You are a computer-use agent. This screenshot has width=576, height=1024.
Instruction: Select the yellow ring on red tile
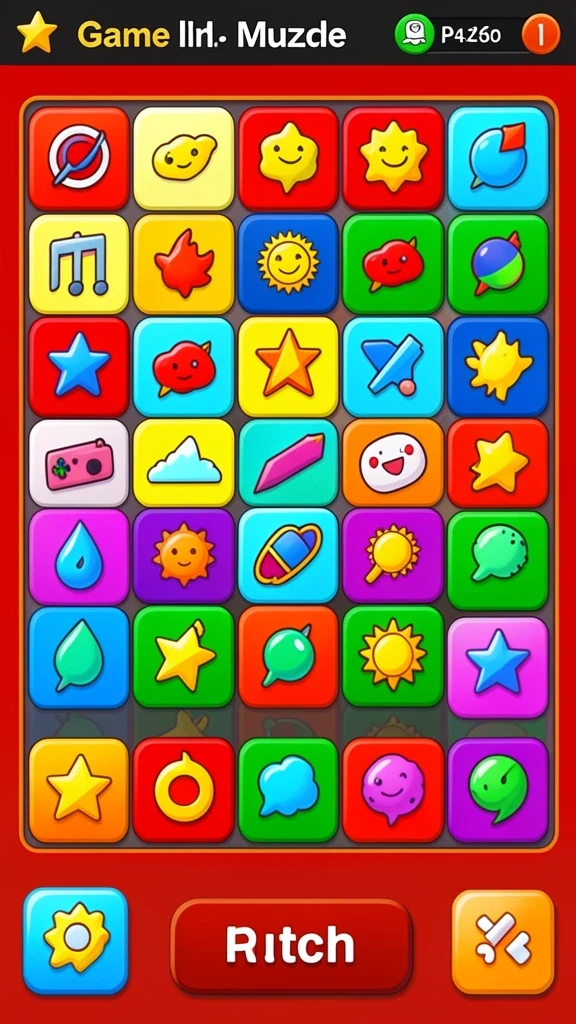coord(184,790)
